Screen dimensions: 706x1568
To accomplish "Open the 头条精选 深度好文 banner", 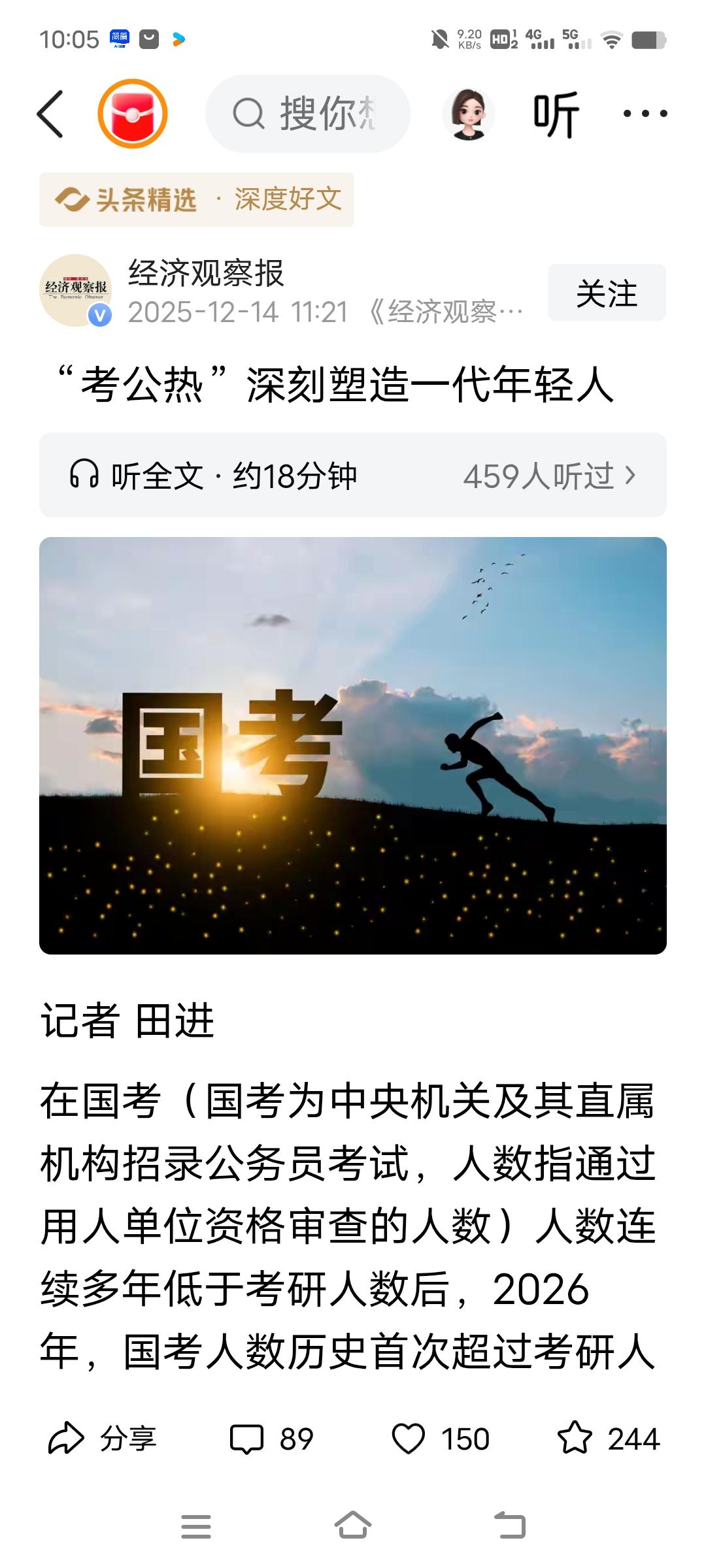I will pyautogui.click(x=196, y=201).
